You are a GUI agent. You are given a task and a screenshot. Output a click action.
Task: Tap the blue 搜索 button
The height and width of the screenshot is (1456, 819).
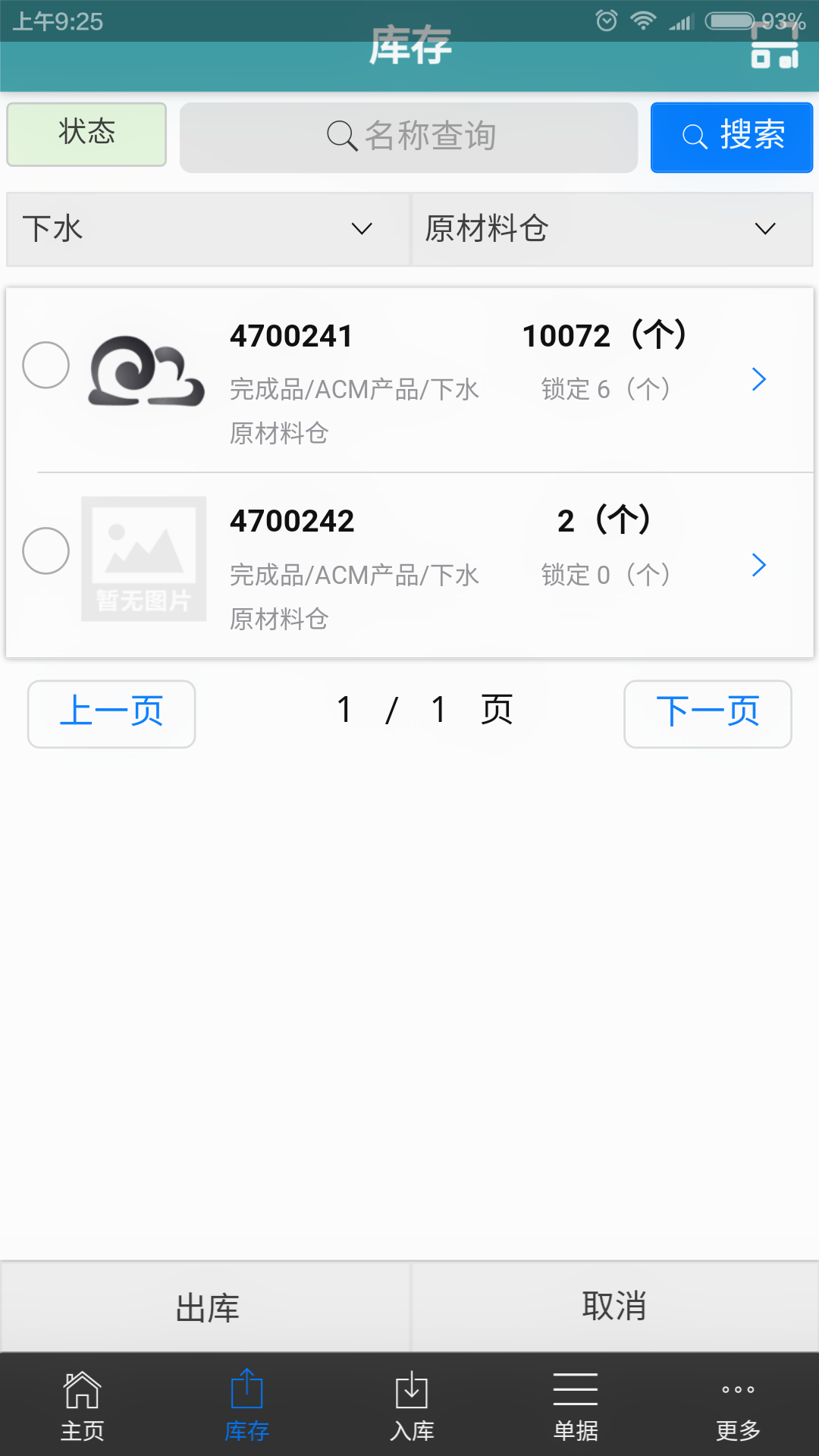[x=732, y=137]
